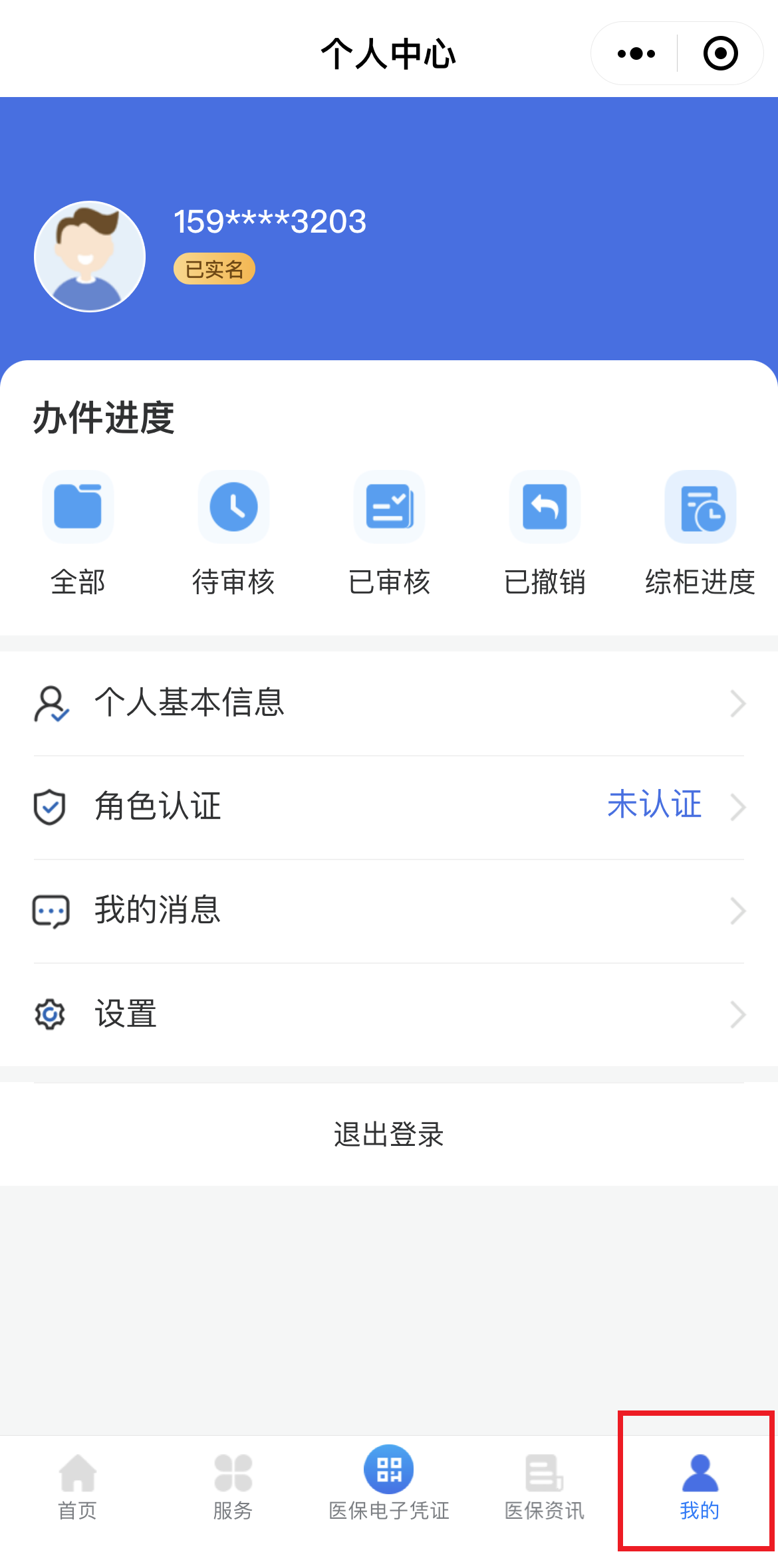The width and height of the screenshot is (778, 1568).
Task: Tap the profile avatar picture
Action: [x=90, y=257]
